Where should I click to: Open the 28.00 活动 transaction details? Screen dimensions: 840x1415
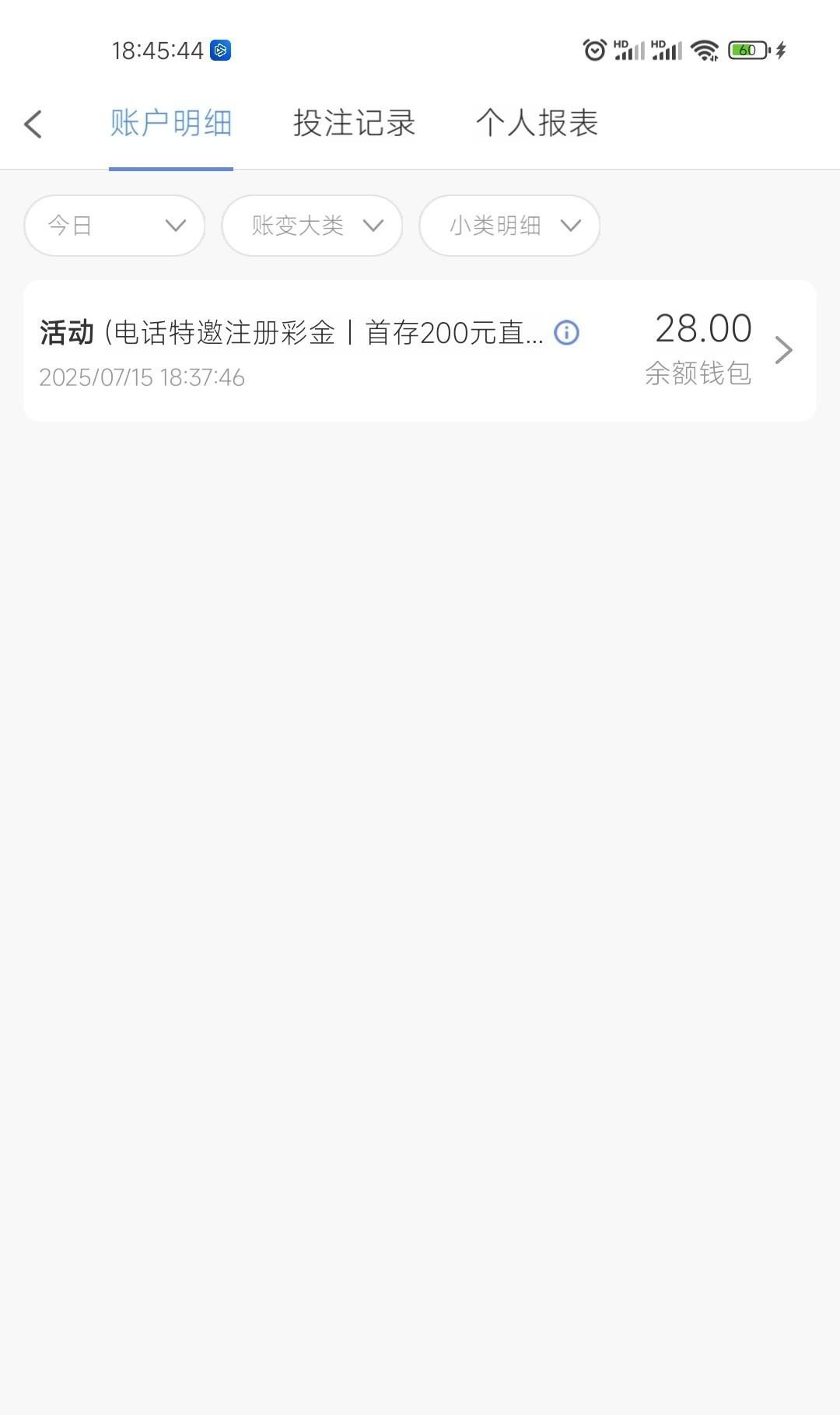coord(782,351)
